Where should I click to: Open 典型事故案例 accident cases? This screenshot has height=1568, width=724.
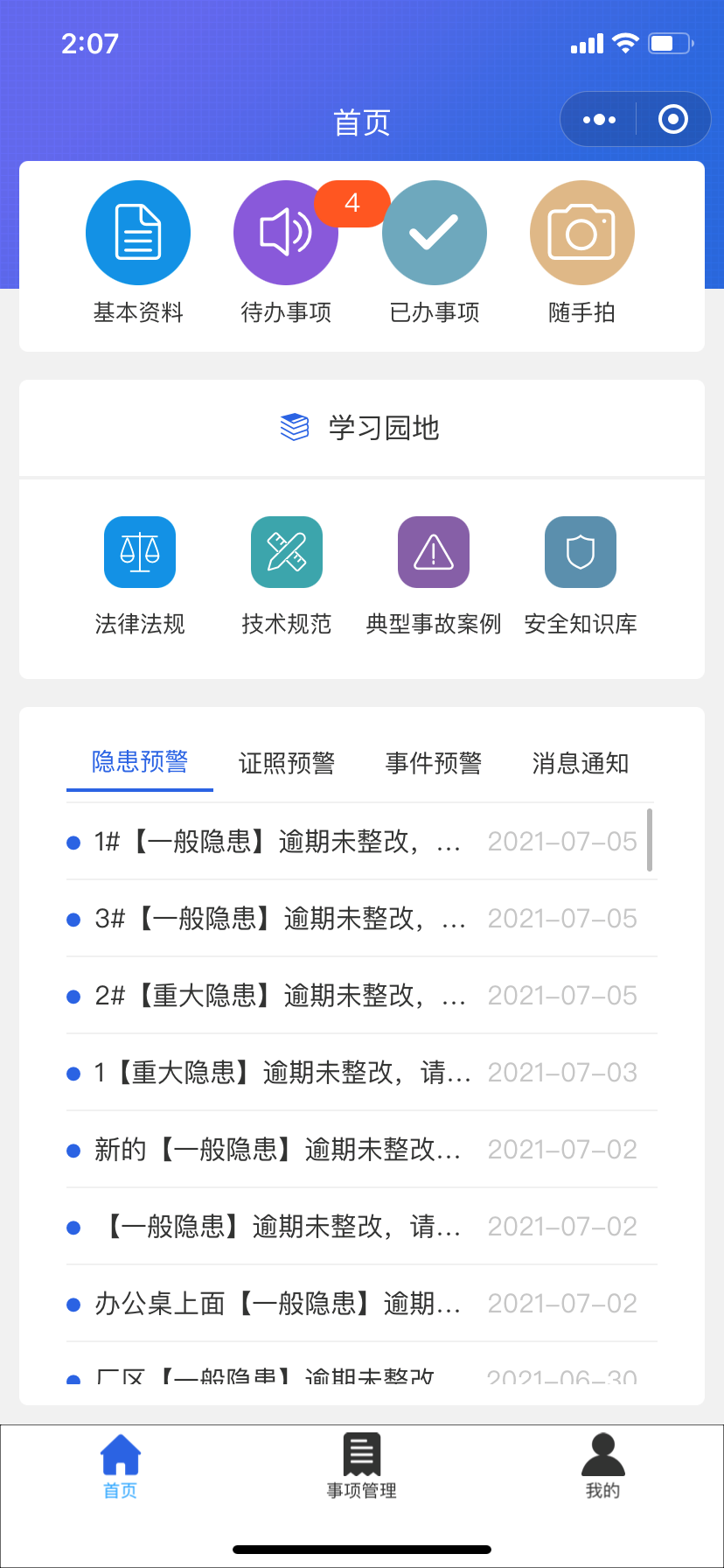434,553
